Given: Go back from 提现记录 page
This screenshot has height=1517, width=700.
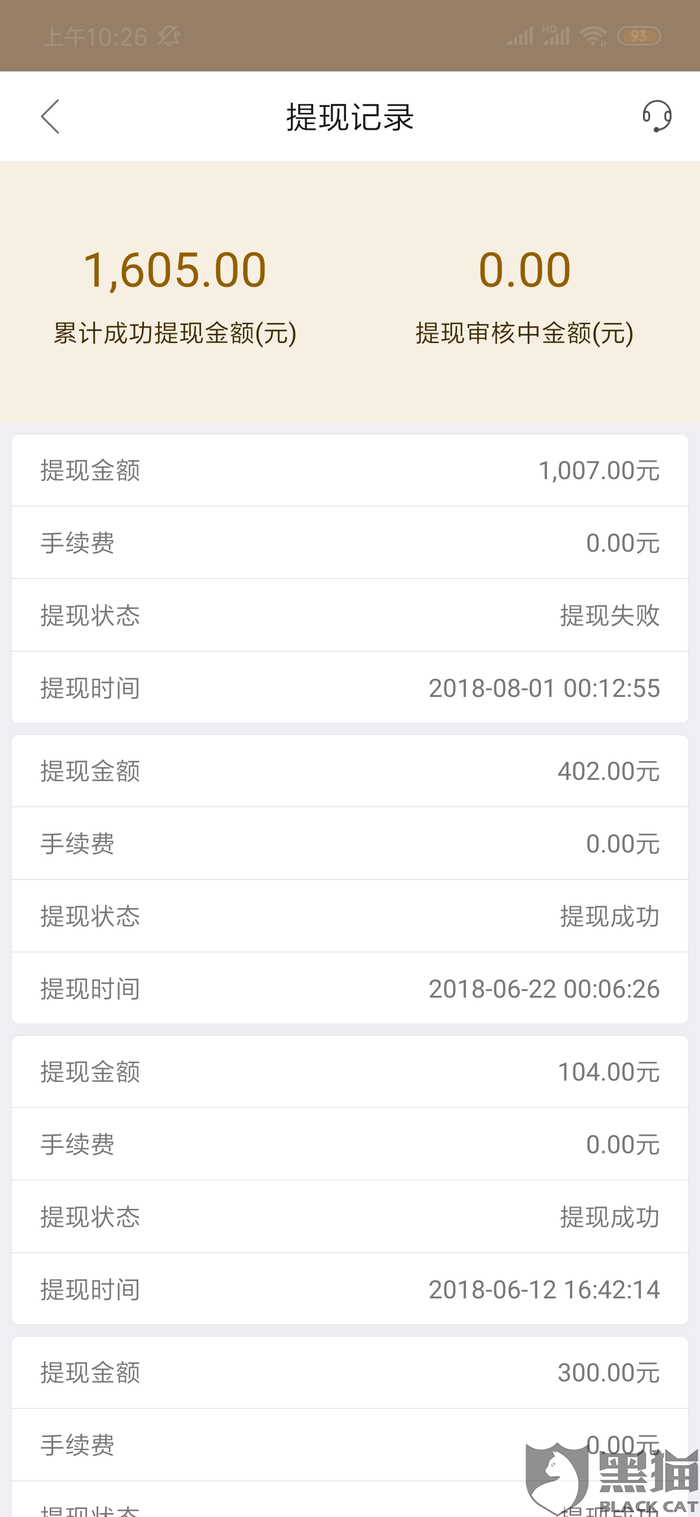Looking at the screenshot, I should (x=50, y=117).
